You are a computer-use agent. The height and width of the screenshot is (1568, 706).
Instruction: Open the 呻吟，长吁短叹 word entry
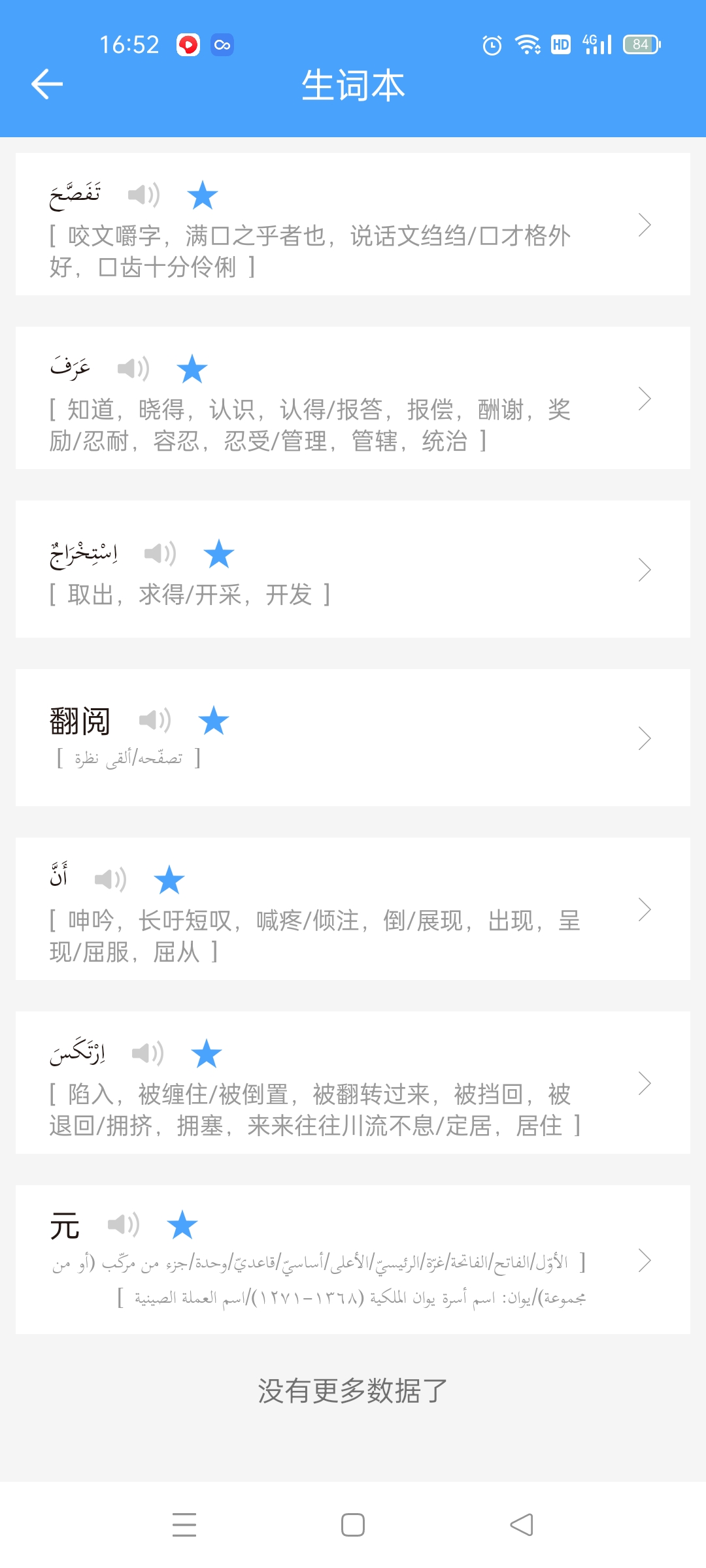(x=644, y=909)
